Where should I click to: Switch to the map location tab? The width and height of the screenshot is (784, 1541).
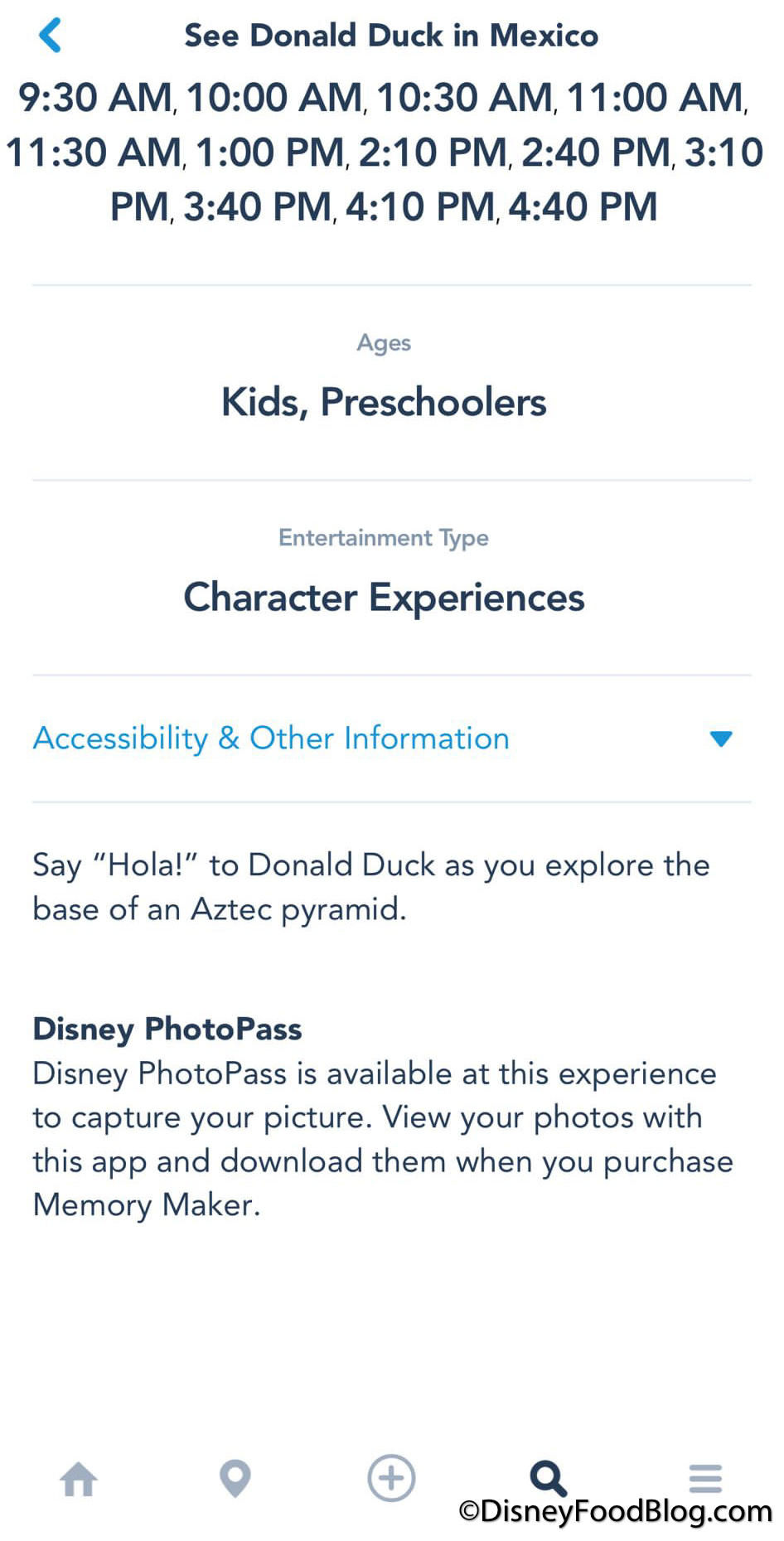(x=235, y=1478)
